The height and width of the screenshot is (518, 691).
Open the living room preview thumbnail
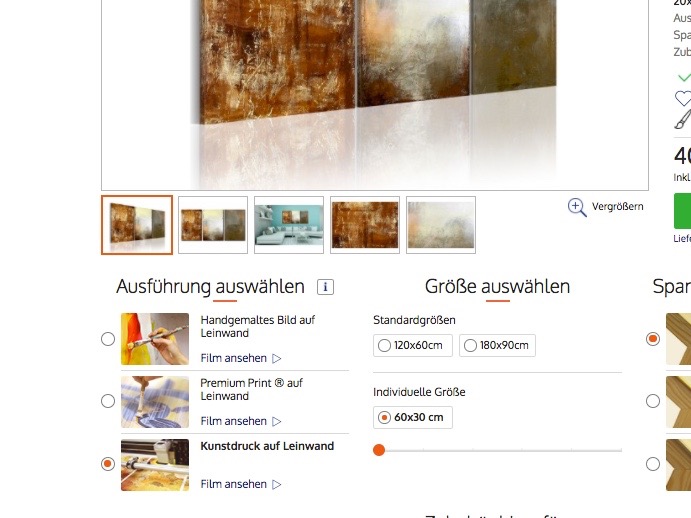coord(289,225)
